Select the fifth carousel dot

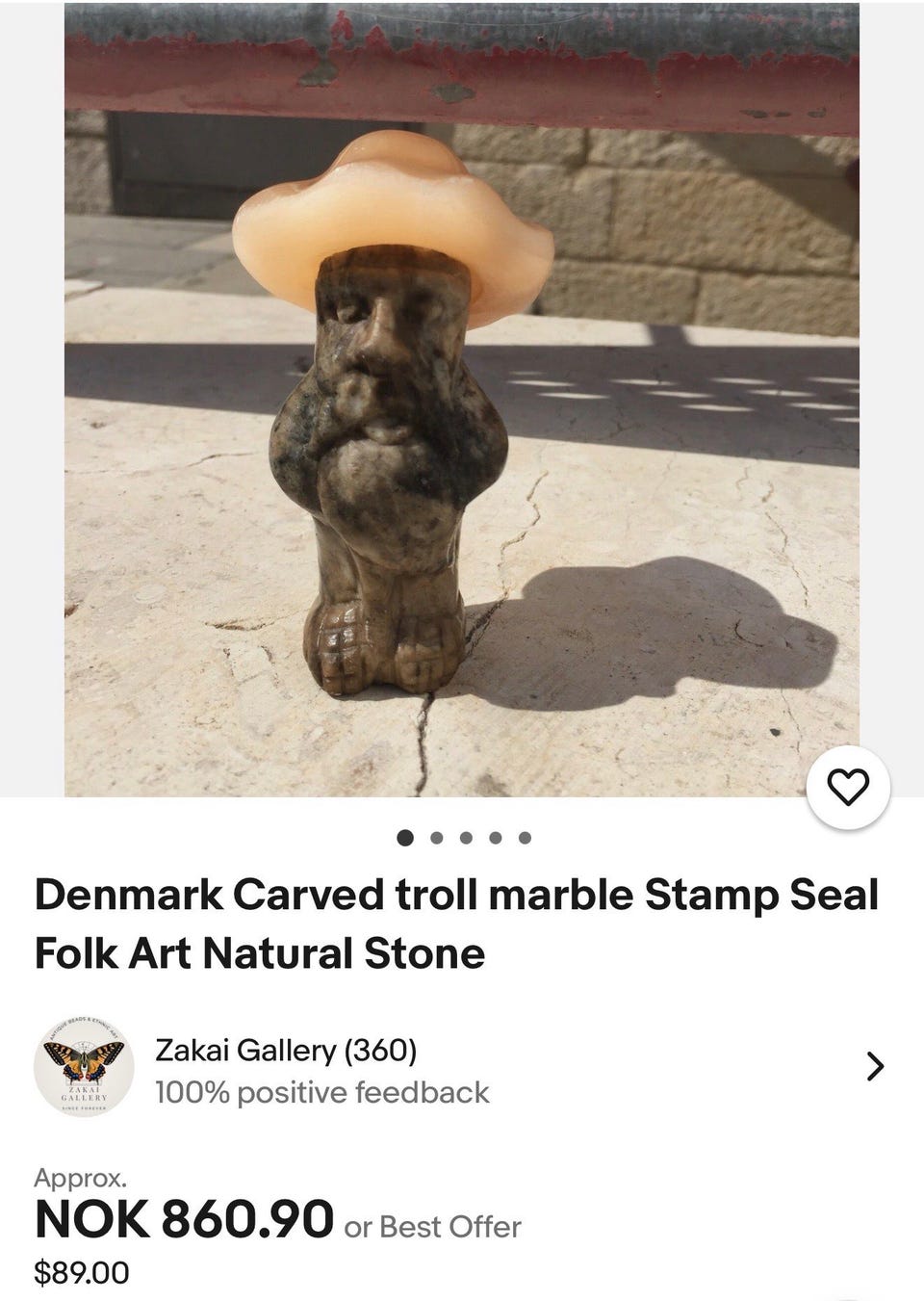click(525, 839)
